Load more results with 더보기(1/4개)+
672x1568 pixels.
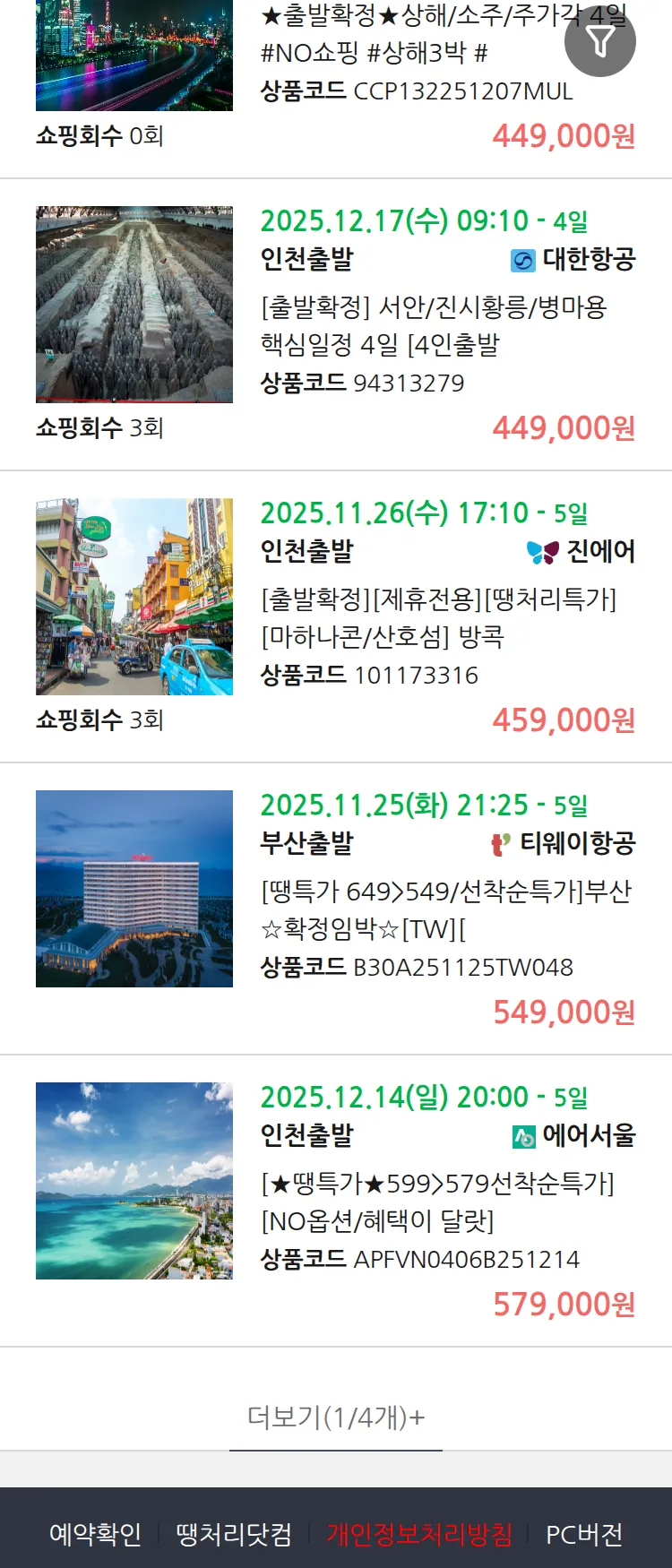click(x=336, y=1417)
